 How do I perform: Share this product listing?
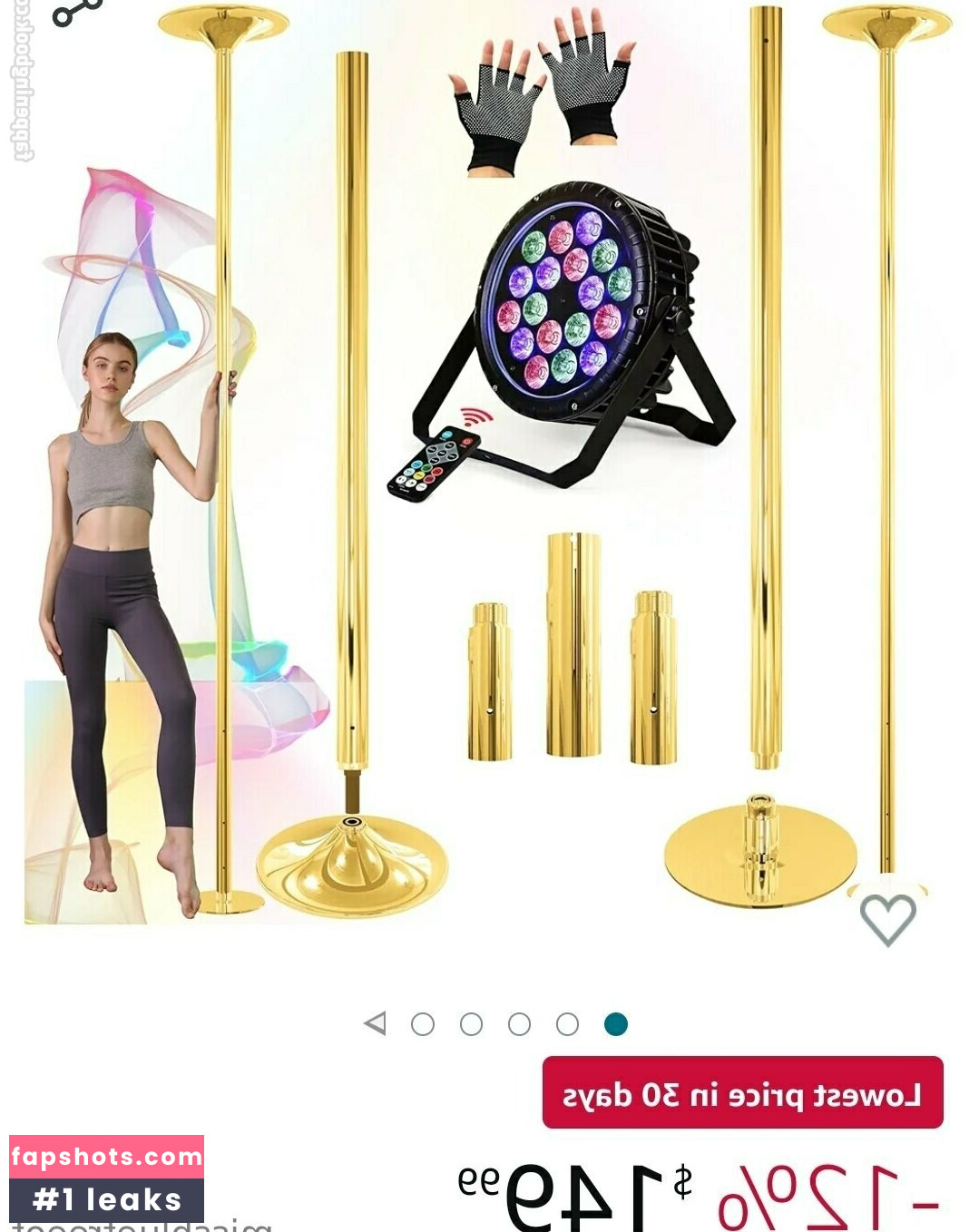(76, 13)
